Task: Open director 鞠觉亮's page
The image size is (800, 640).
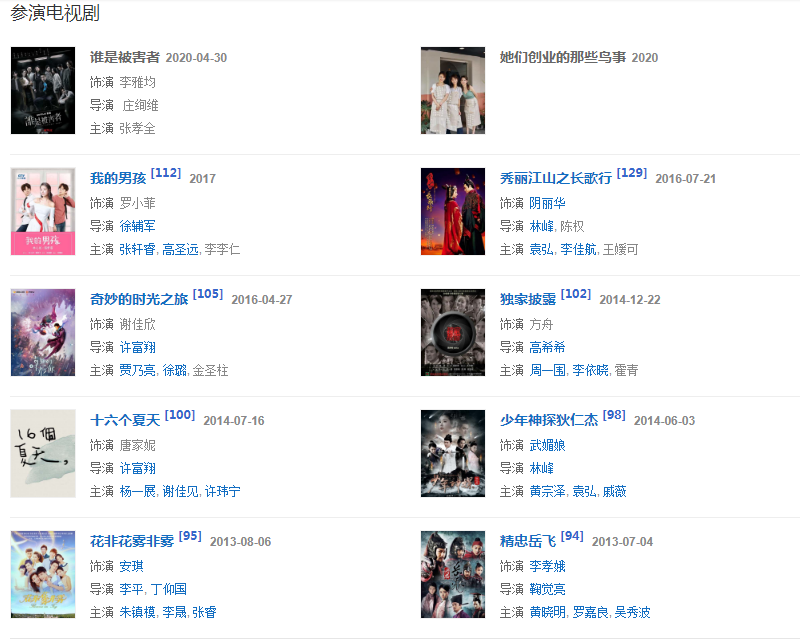Action: click(x=547, y=589)
